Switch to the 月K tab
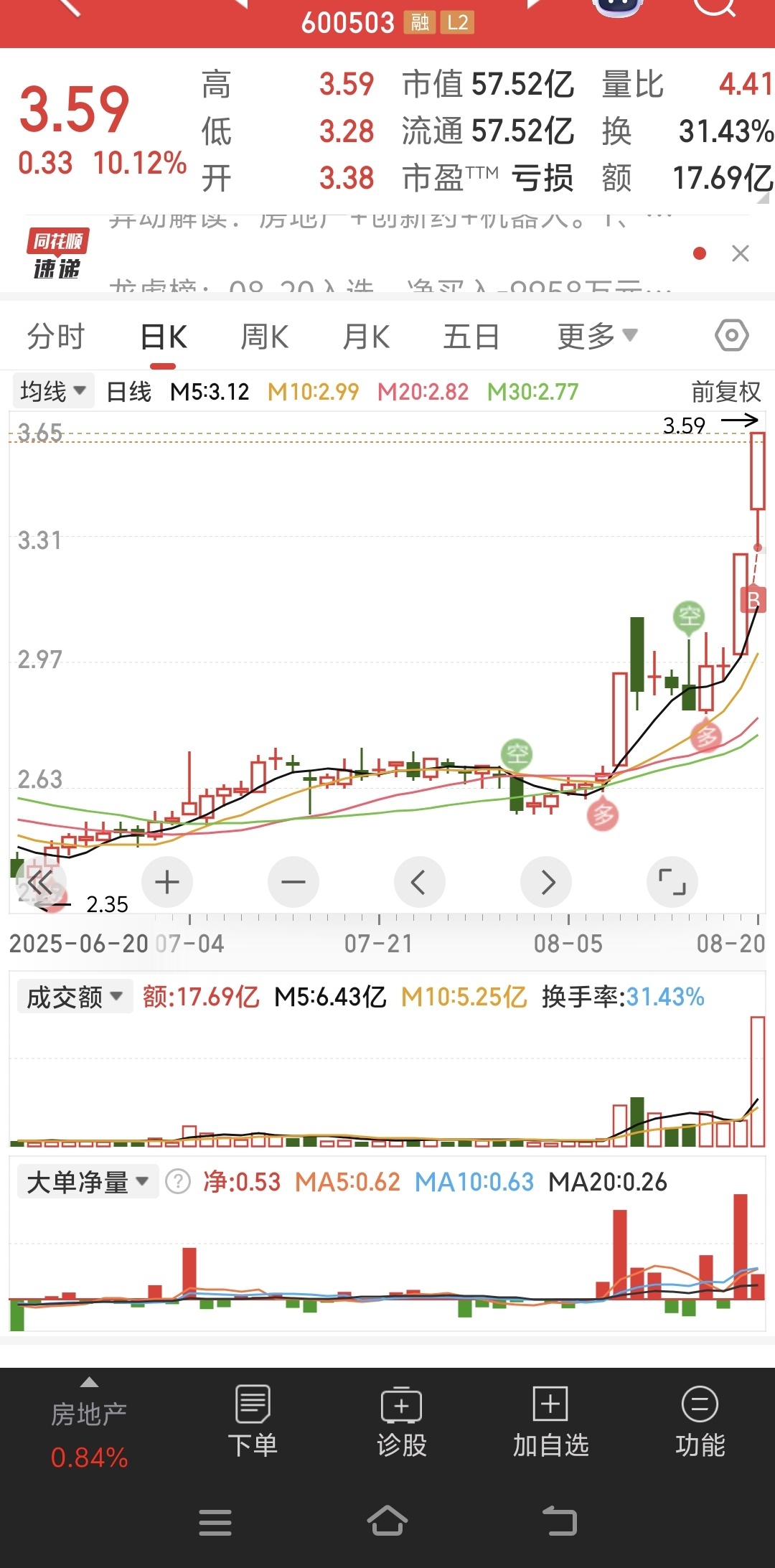 tap(366, 336)
